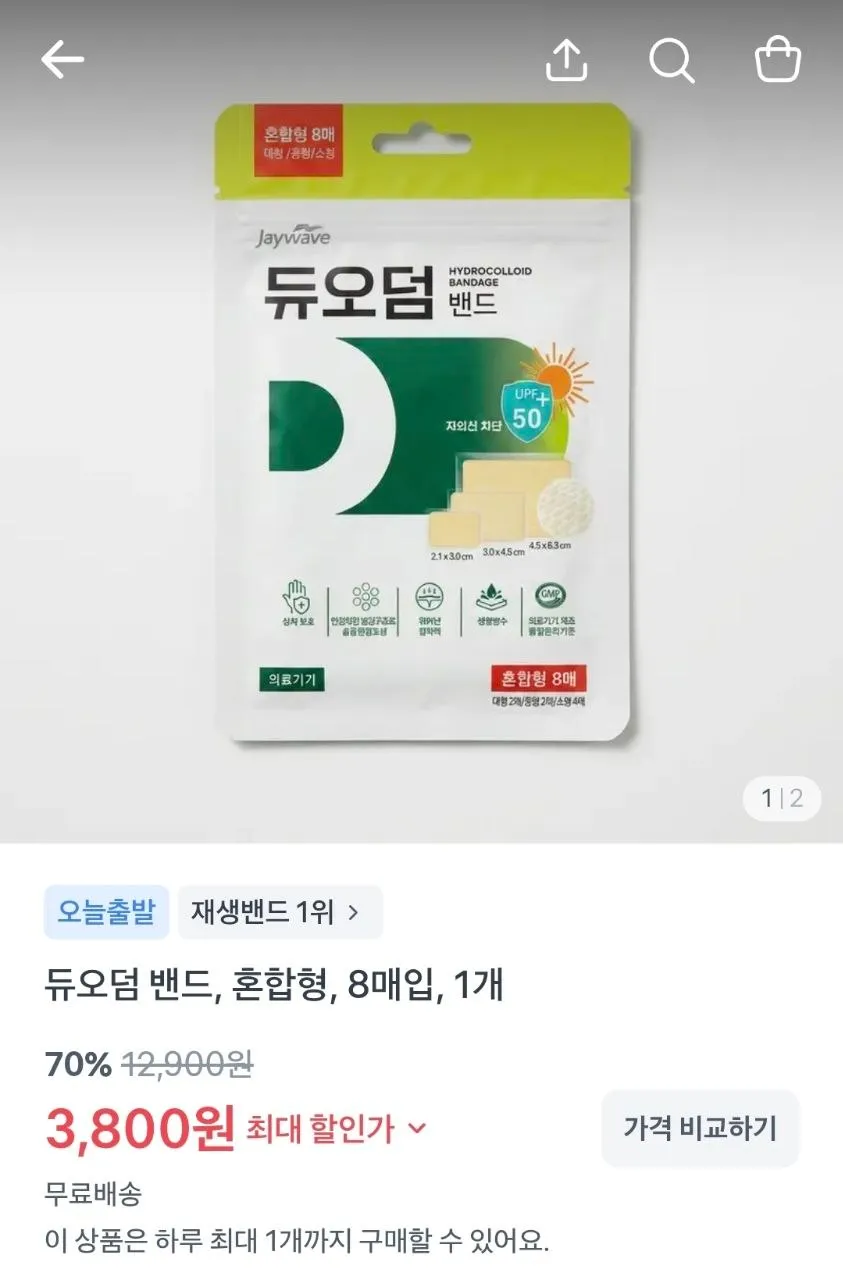Open the shopping cart

click(x=777, y=60)
